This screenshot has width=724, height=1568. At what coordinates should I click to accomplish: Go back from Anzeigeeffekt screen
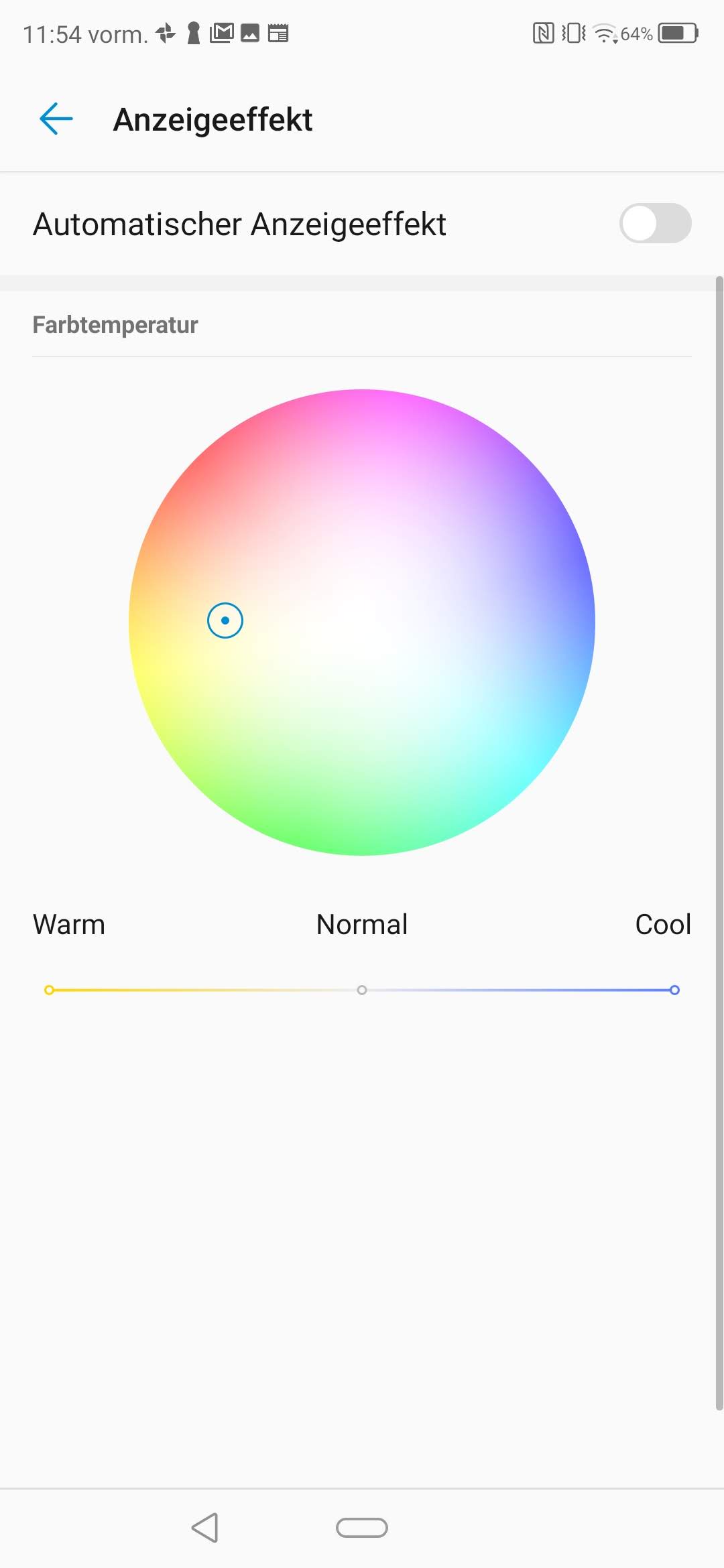coord(56,119)
